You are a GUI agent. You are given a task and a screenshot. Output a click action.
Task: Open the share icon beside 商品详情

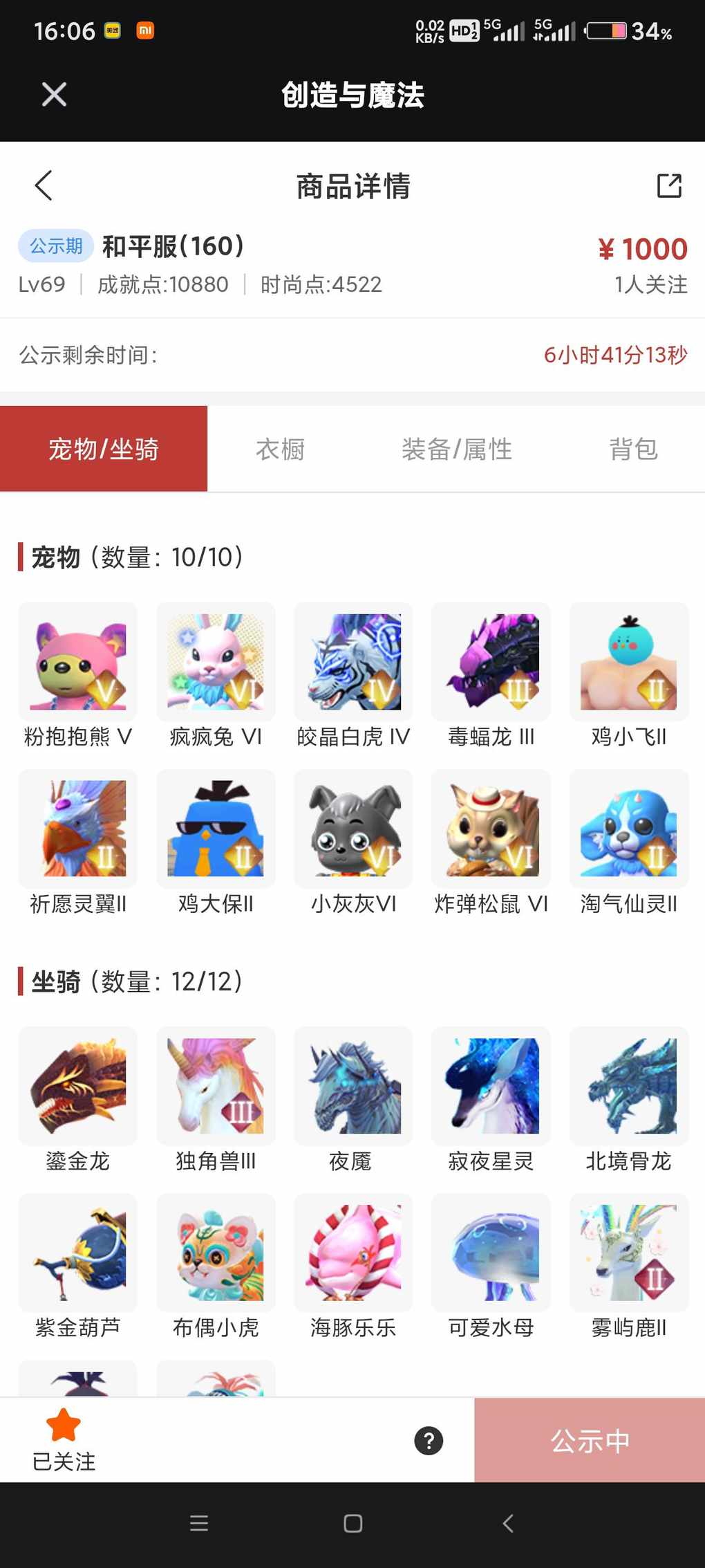click(668, 185)
